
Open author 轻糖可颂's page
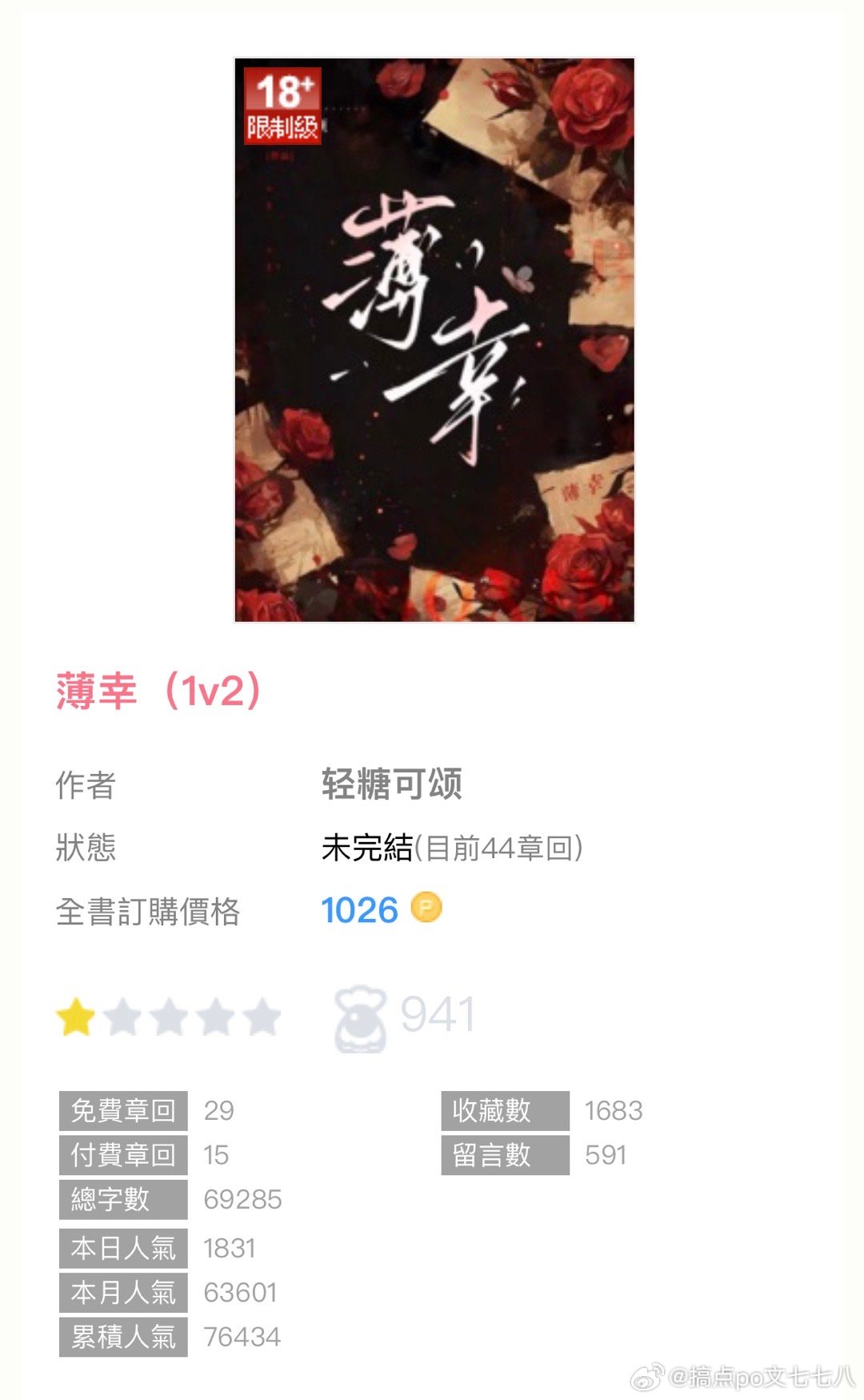[x=391, y=784]
